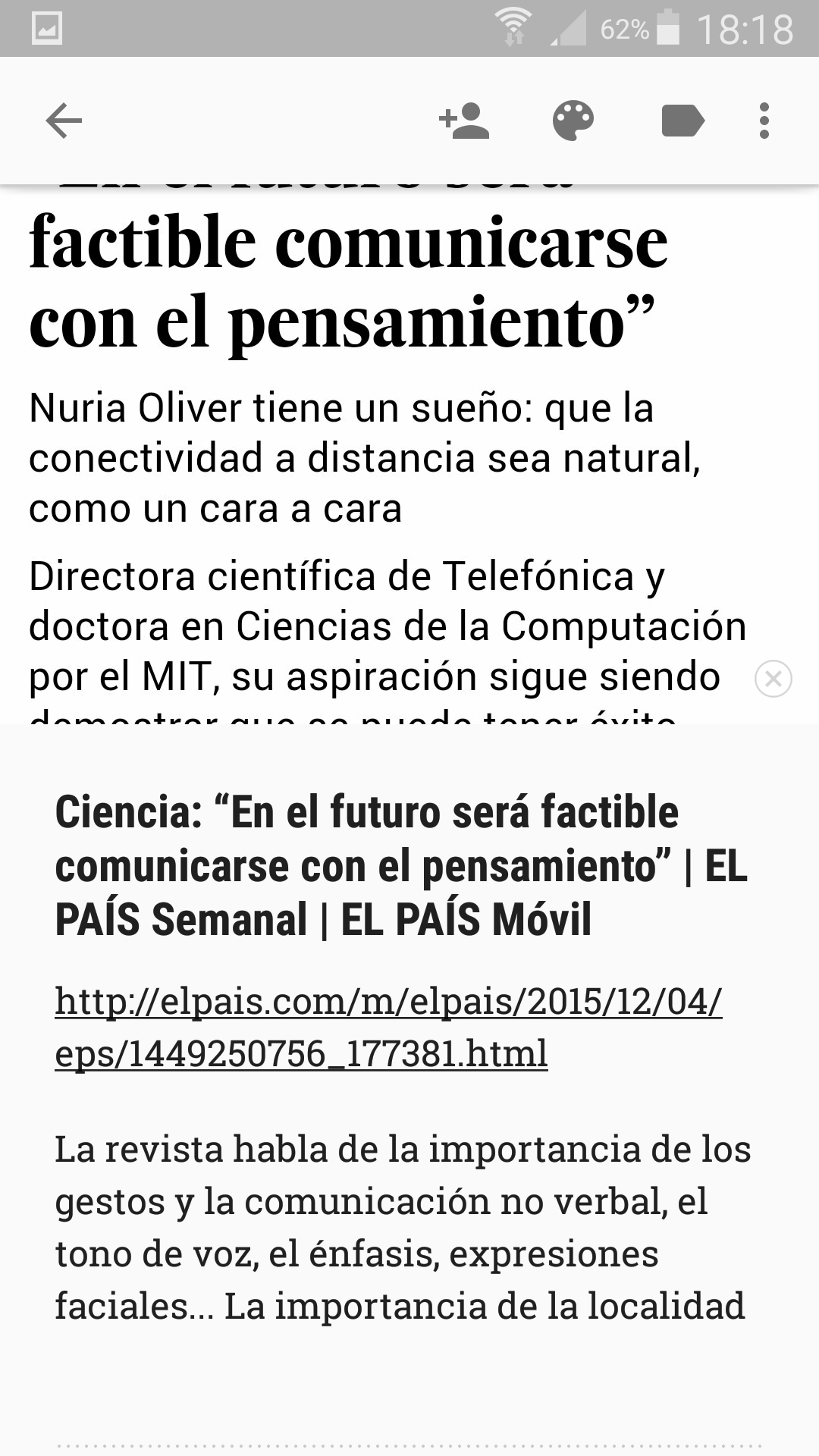The image size is (819, 1456).
Task: Go back using the arrow
Action: click(64, 121)
